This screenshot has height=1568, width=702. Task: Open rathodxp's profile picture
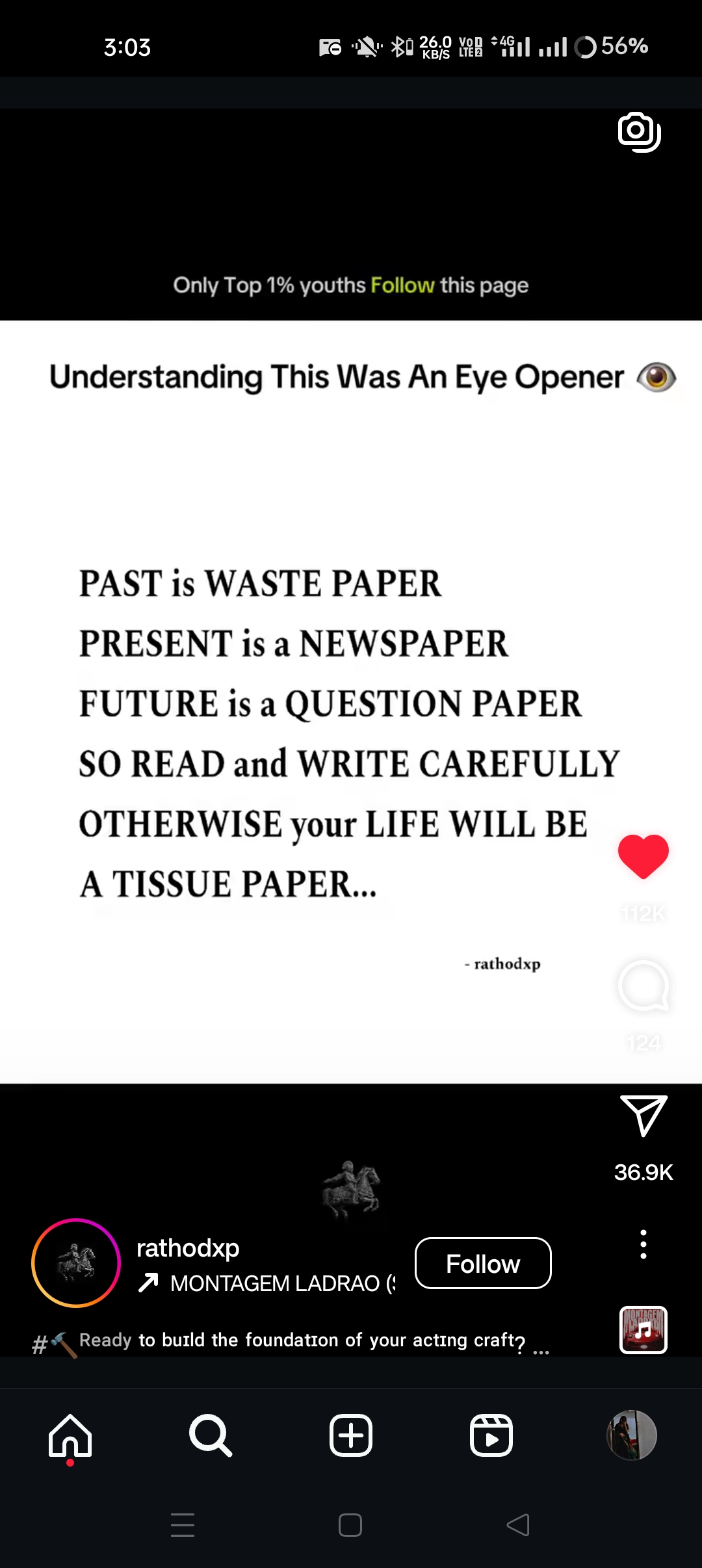pos(76,1262)
